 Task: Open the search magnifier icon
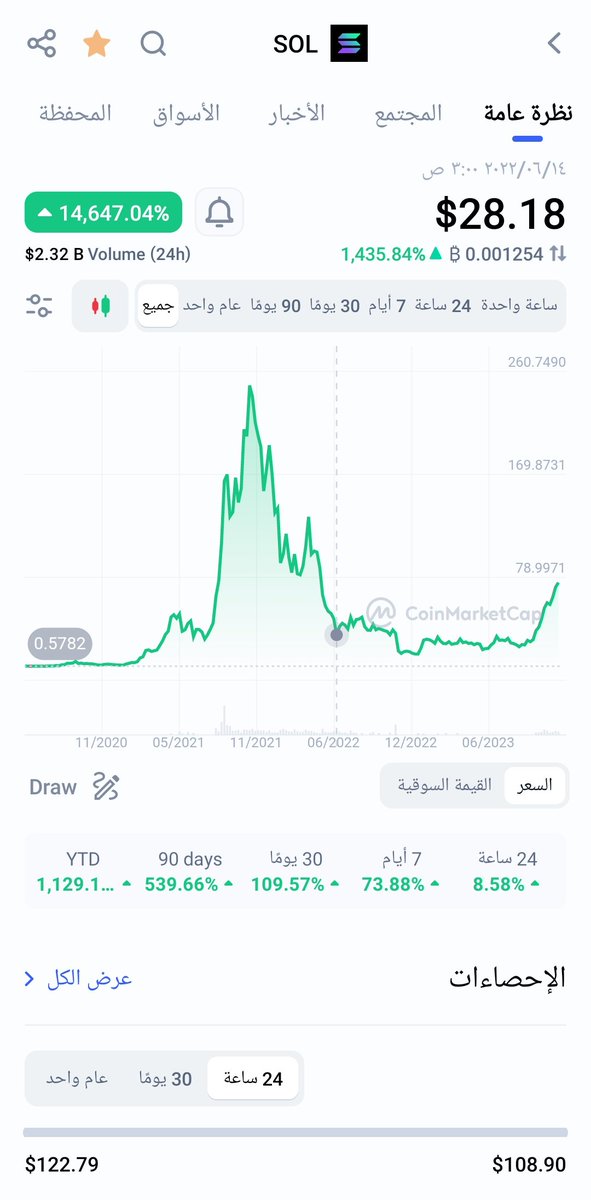click(153, 44)
